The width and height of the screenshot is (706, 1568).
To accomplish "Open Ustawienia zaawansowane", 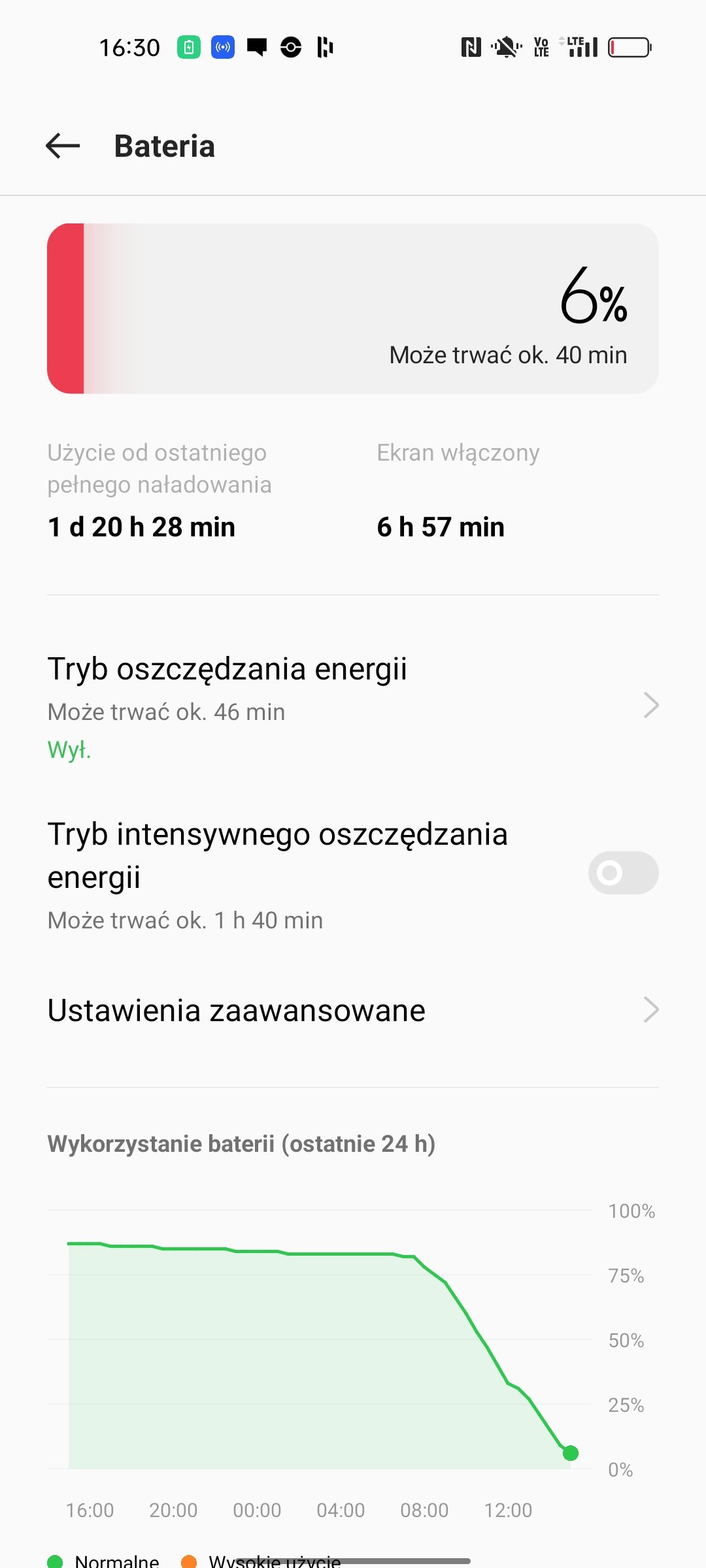I will click(x=353, y=1010).
